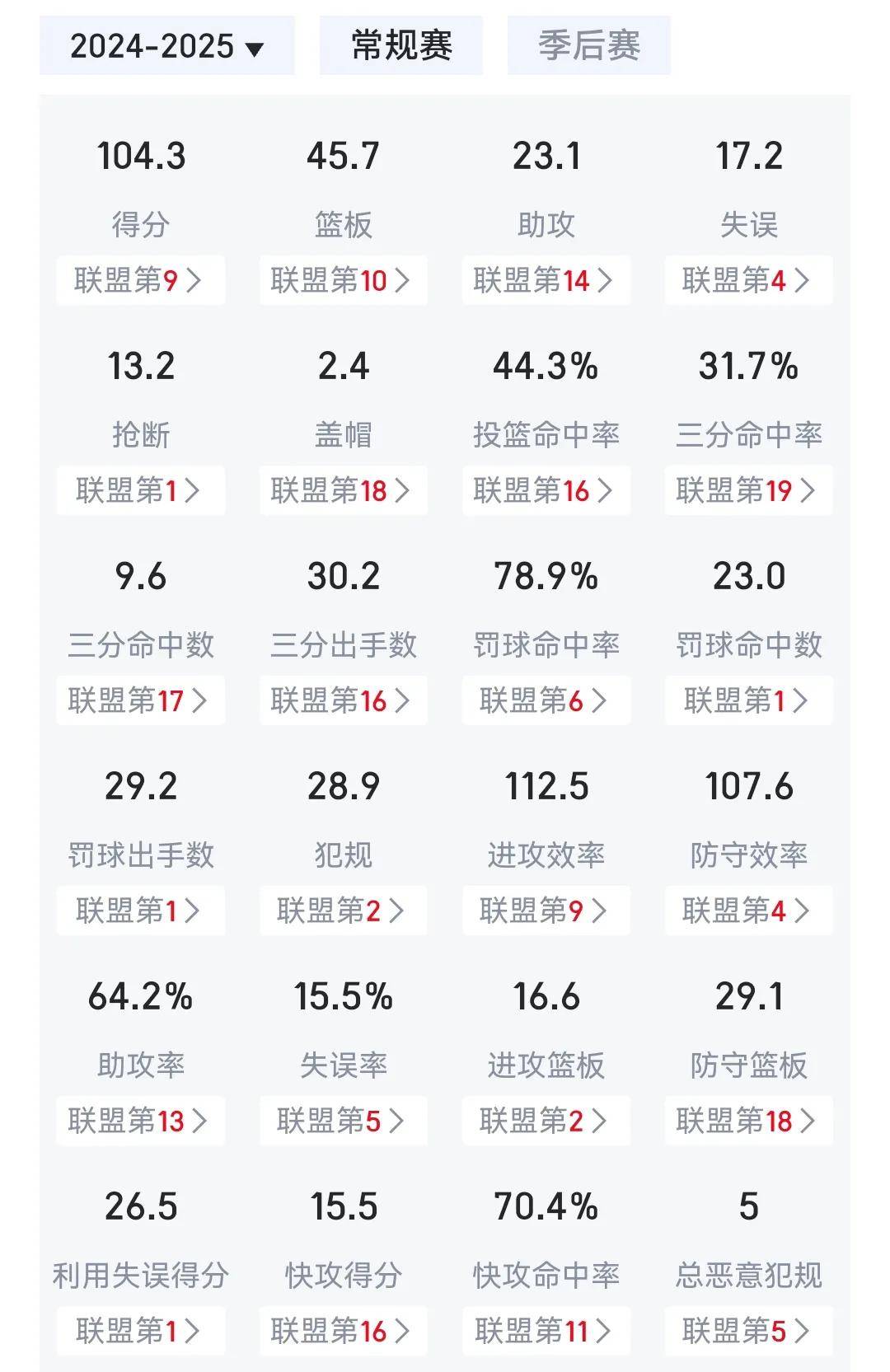
Task: Switch to the 常规赛 tab
Action: tap(401, 45)
